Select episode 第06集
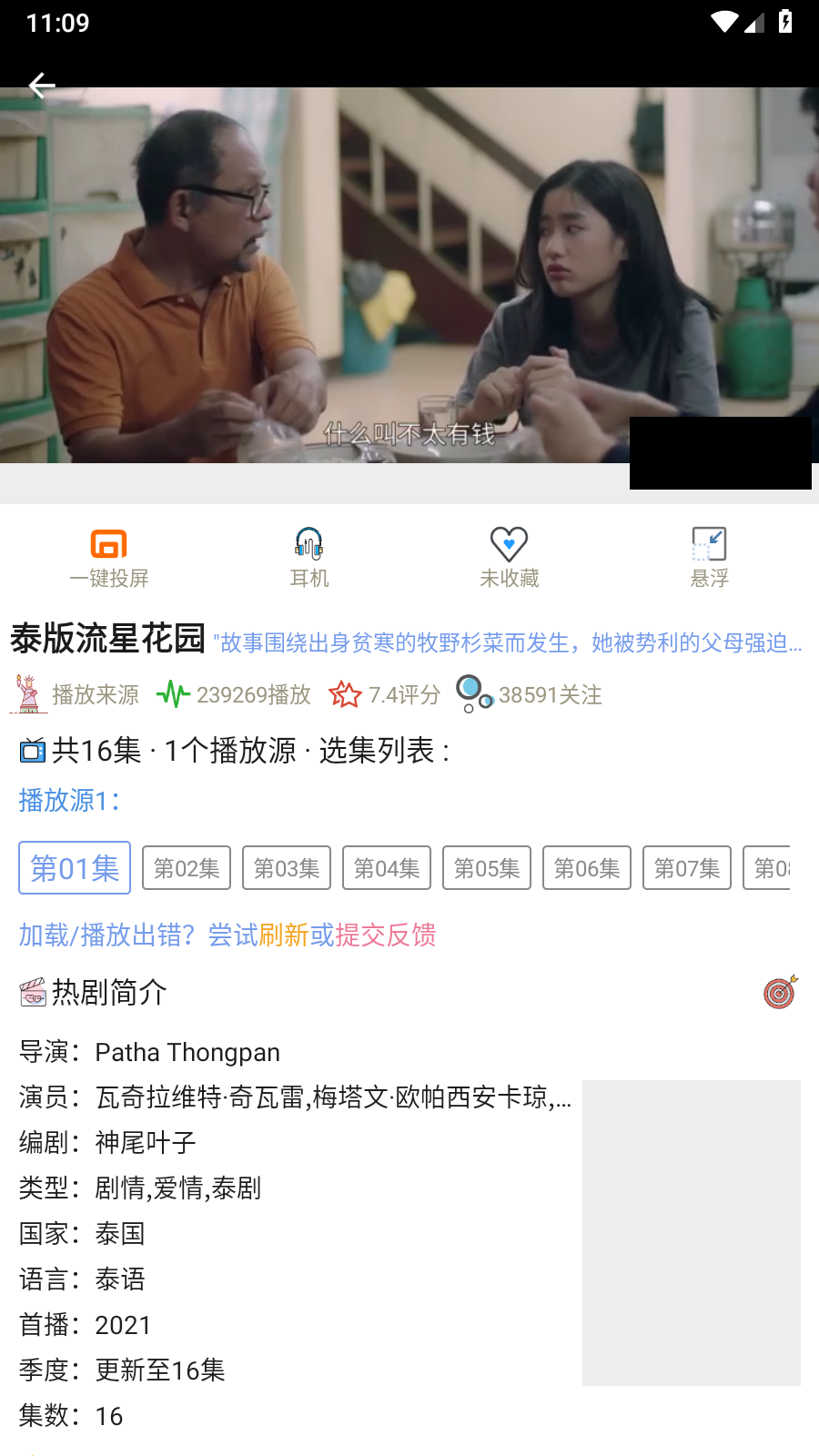 point(587,868)
